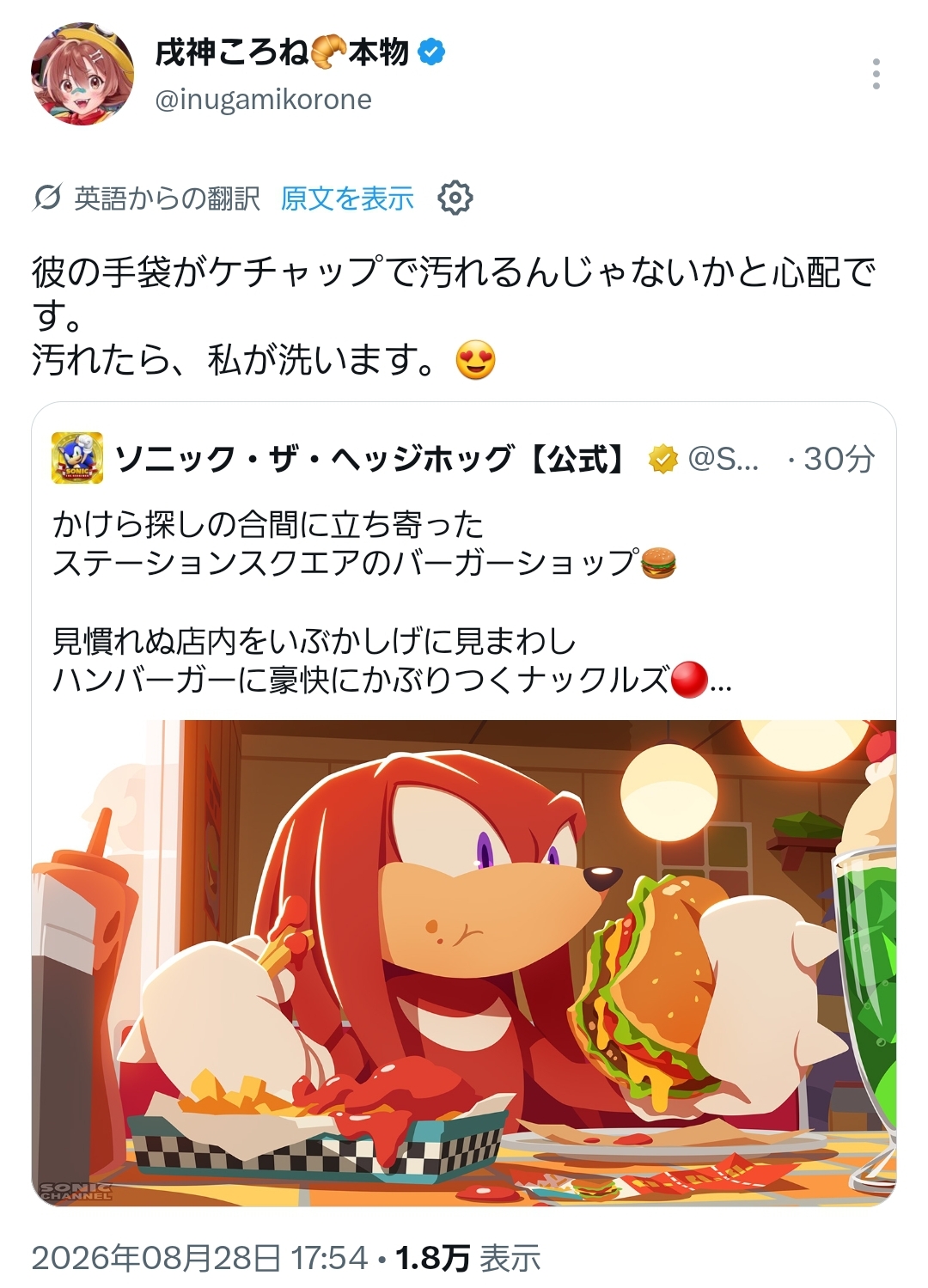Open the Sonic official account avatar
928x1288 pixels.
(77, 459)
